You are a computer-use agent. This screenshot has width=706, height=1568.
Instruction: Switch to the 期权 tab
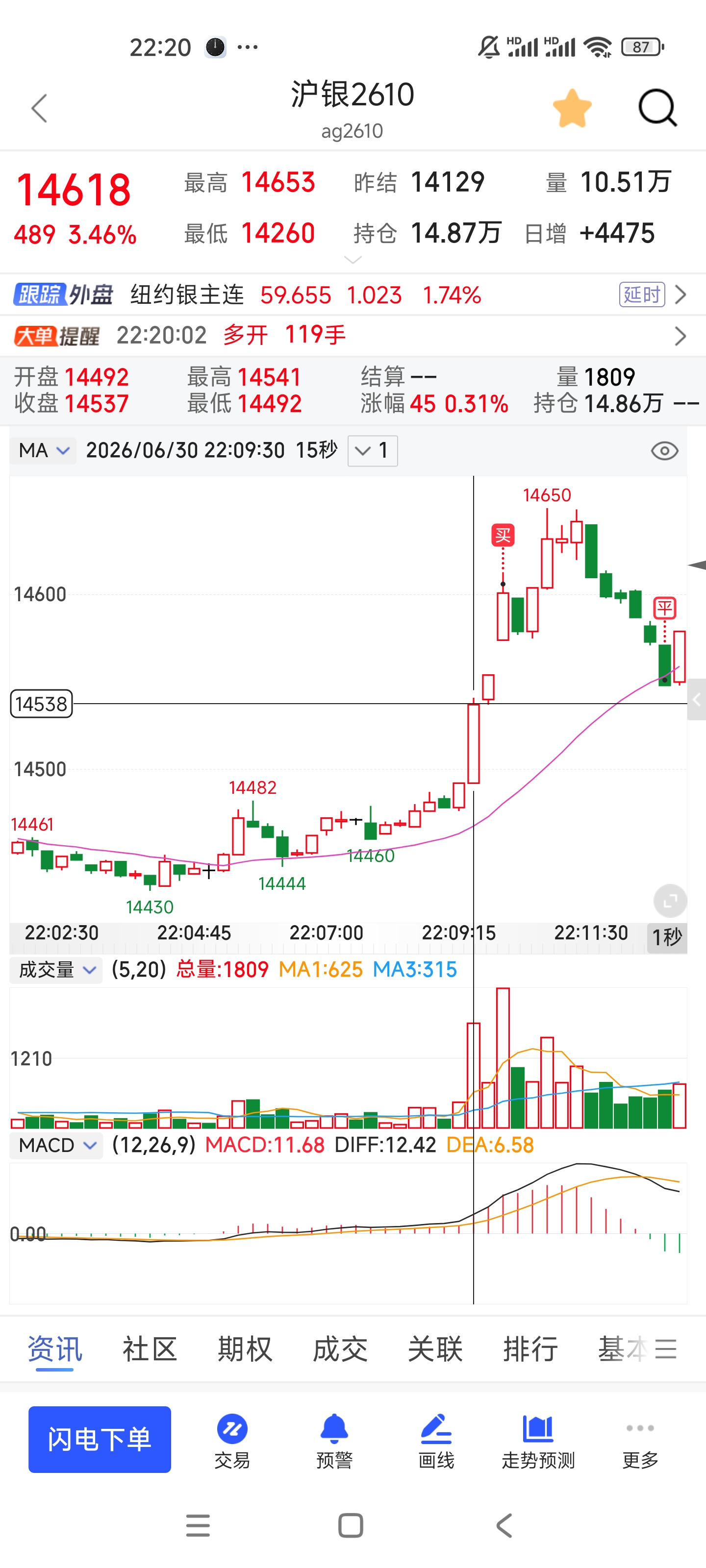tap(245, 1349)
